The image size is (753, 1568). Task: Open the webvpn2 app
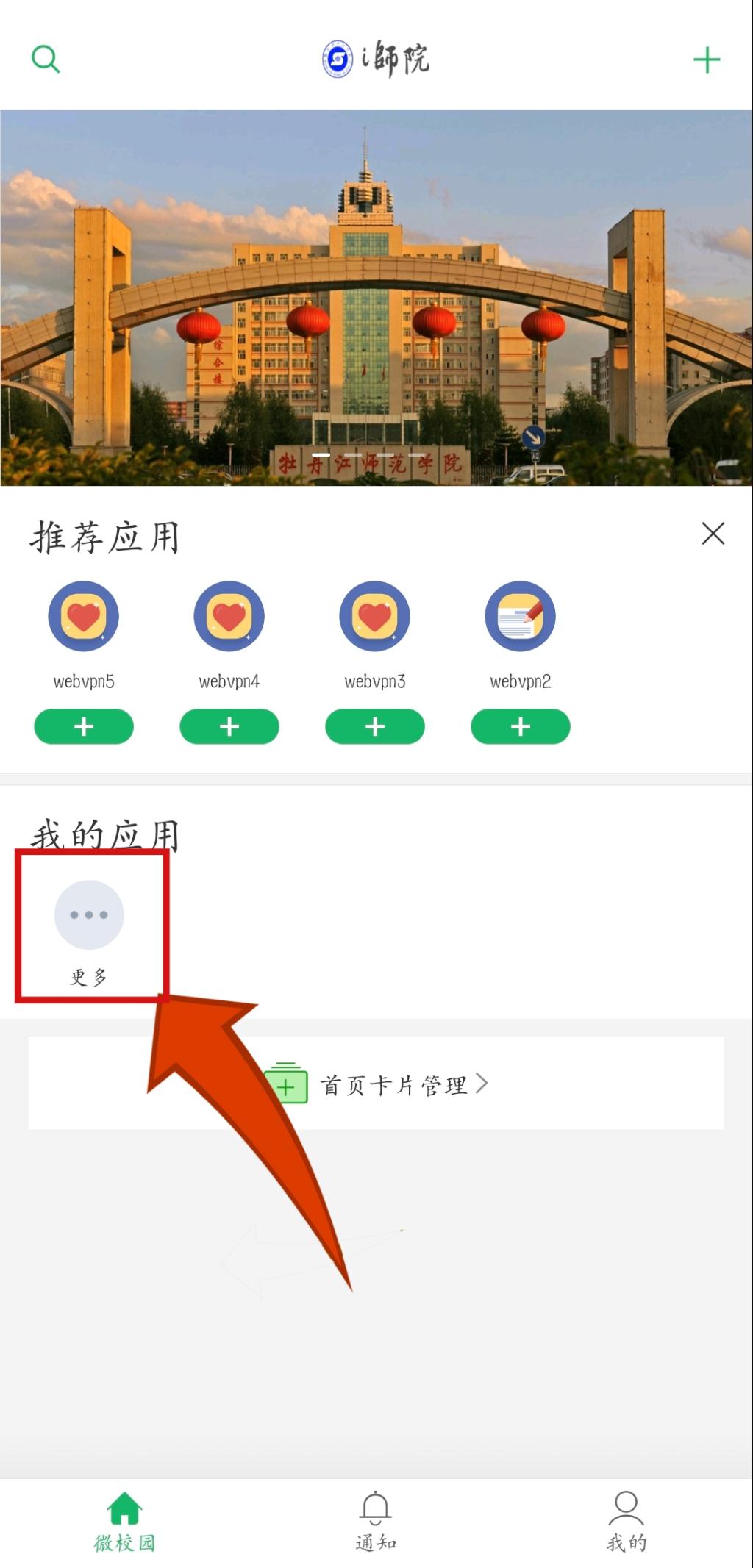click(x=521, y=616)
